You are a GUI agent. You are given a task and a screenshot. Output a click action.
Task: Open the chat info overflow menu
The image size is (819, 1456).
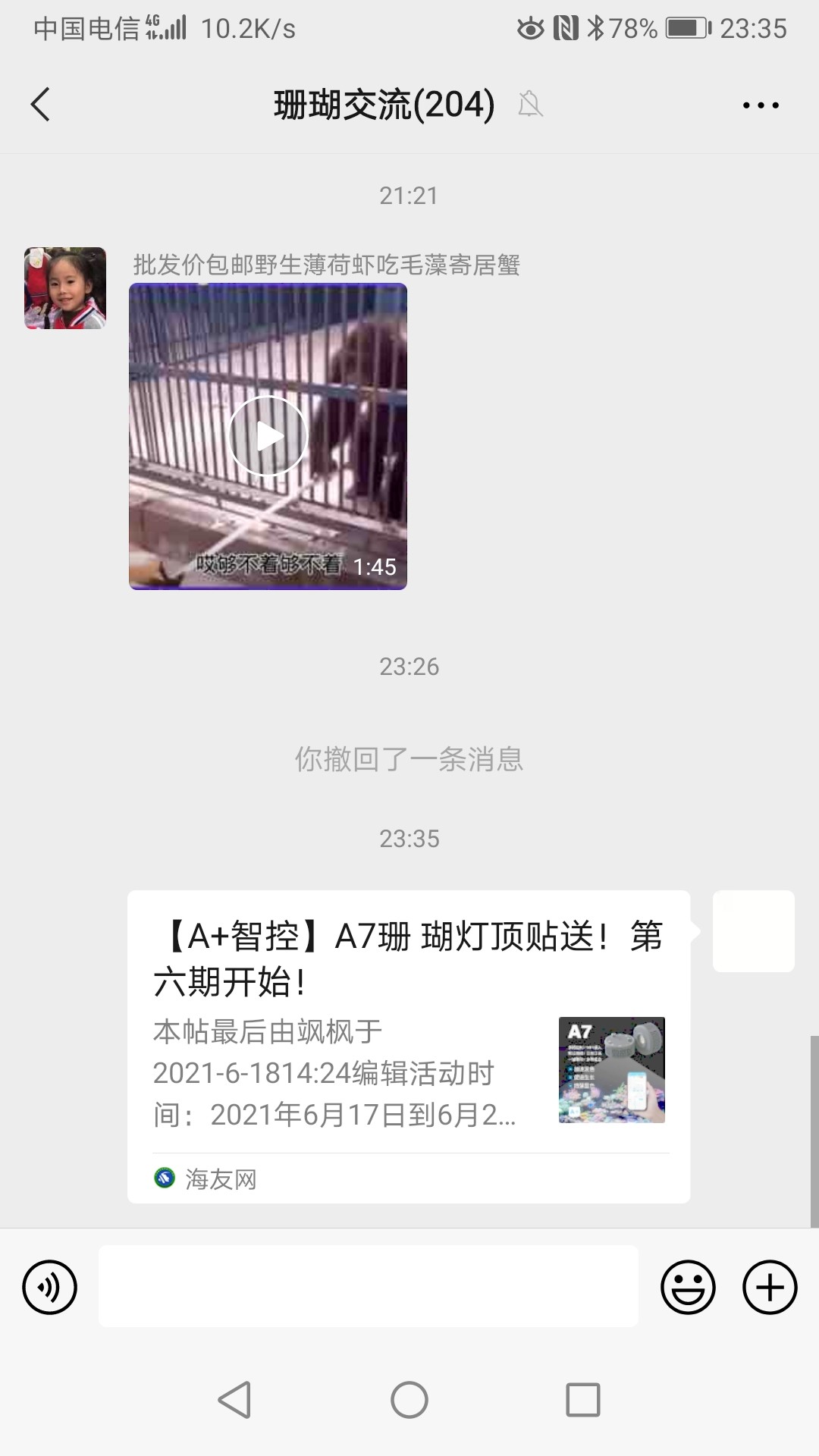pos(761,105)
